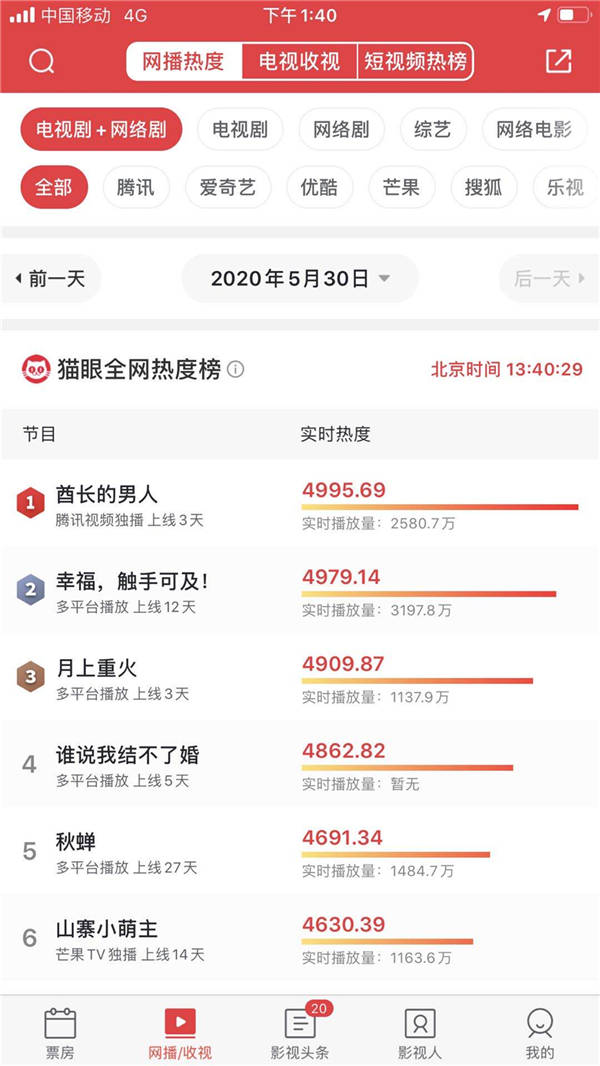Switch to the 短视频热榜 tab

click(x=415, y=62)
